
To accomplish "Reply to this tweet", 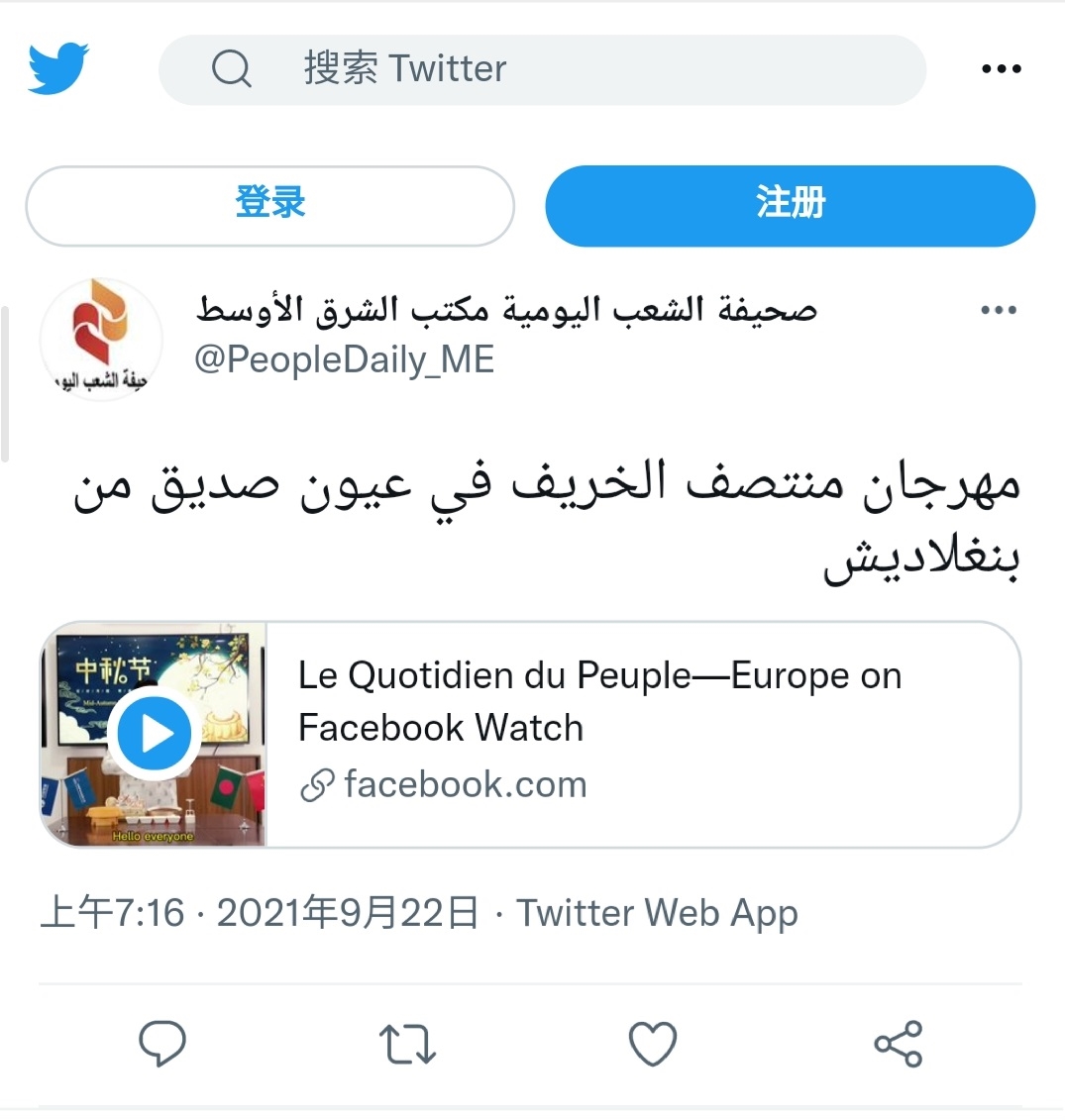I will [162, 1044].
